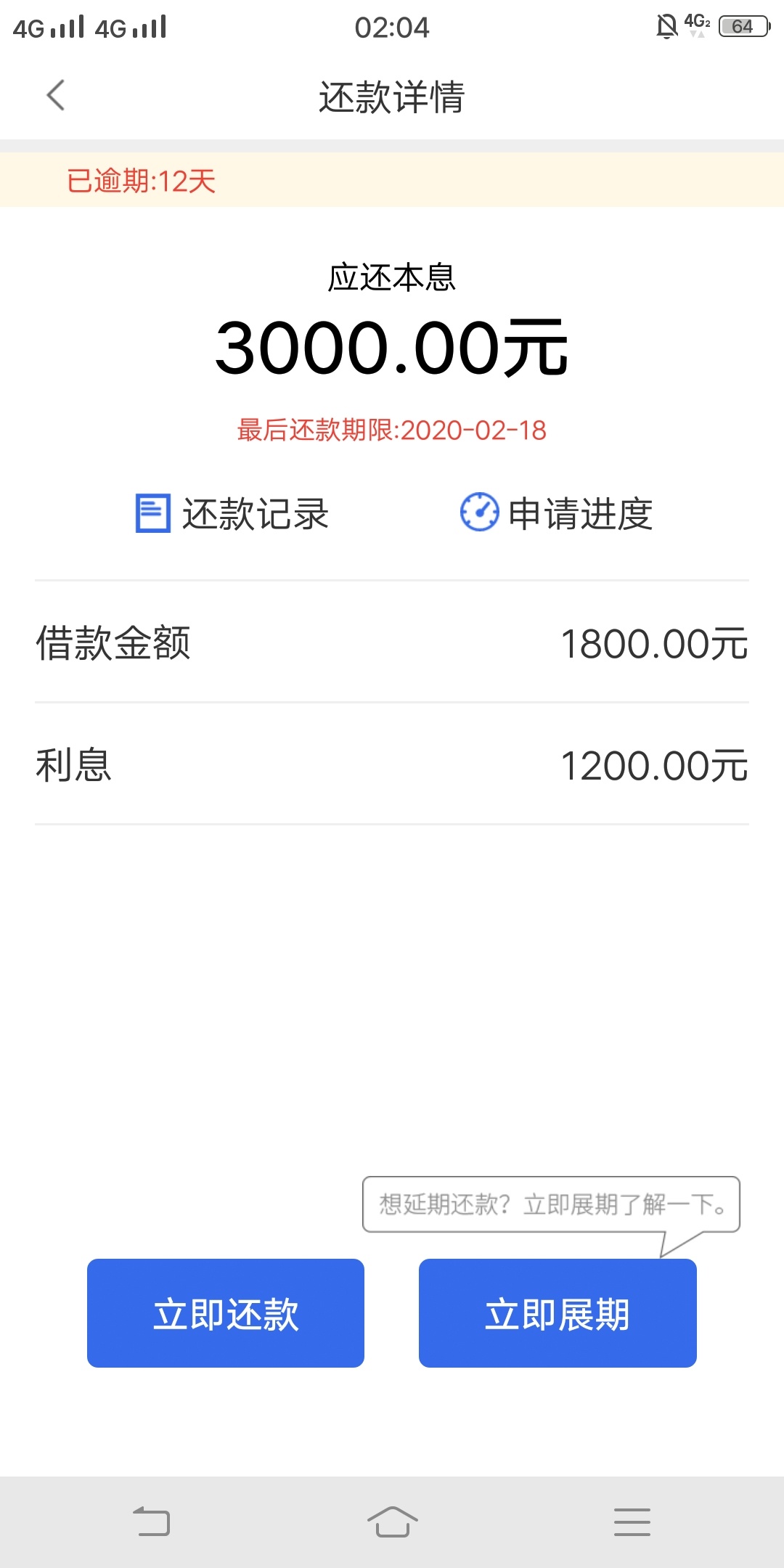
Task: Tap the 立即展期 button
Action: point(558,1313)
